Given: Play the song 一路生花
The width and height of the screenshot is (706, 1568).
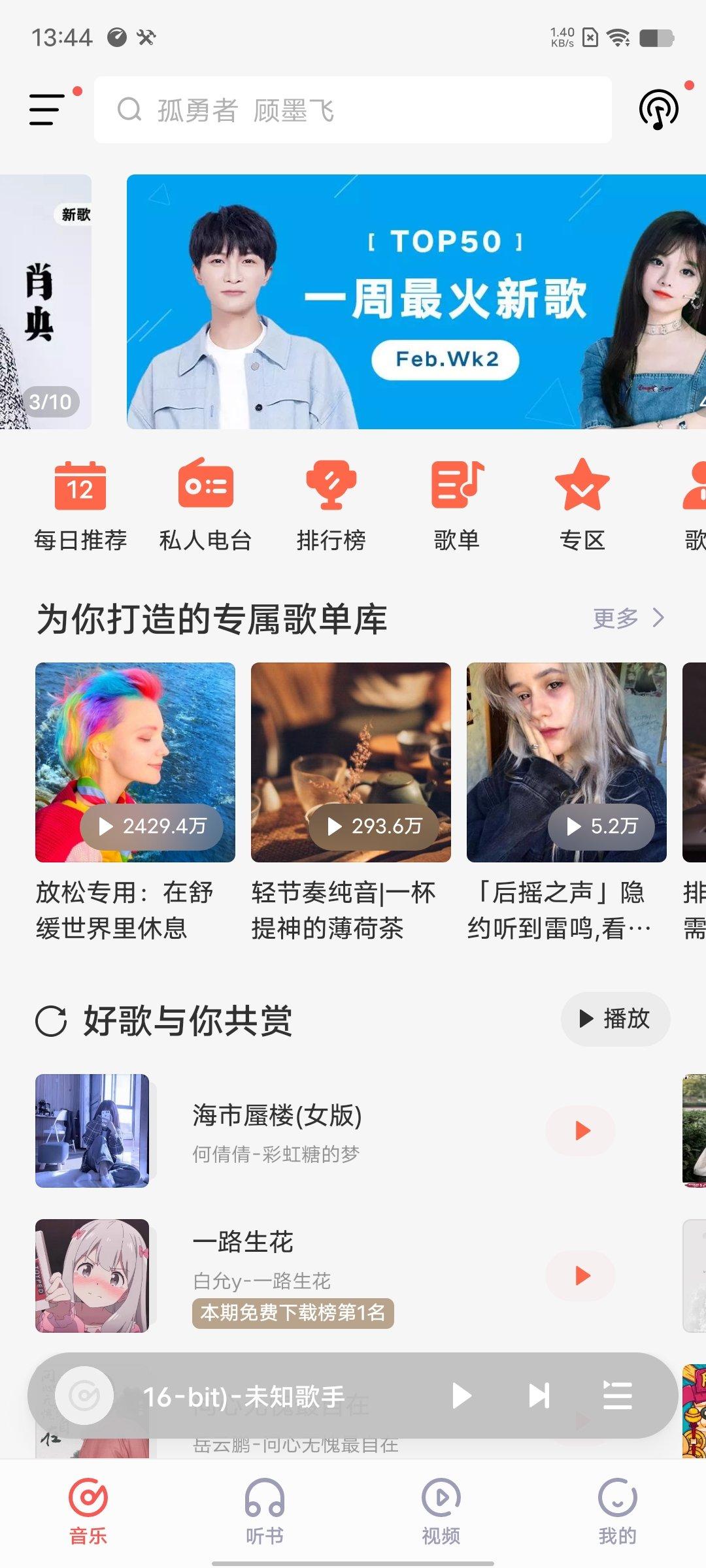Looking at the screenshot, I should pos(580,1275).
